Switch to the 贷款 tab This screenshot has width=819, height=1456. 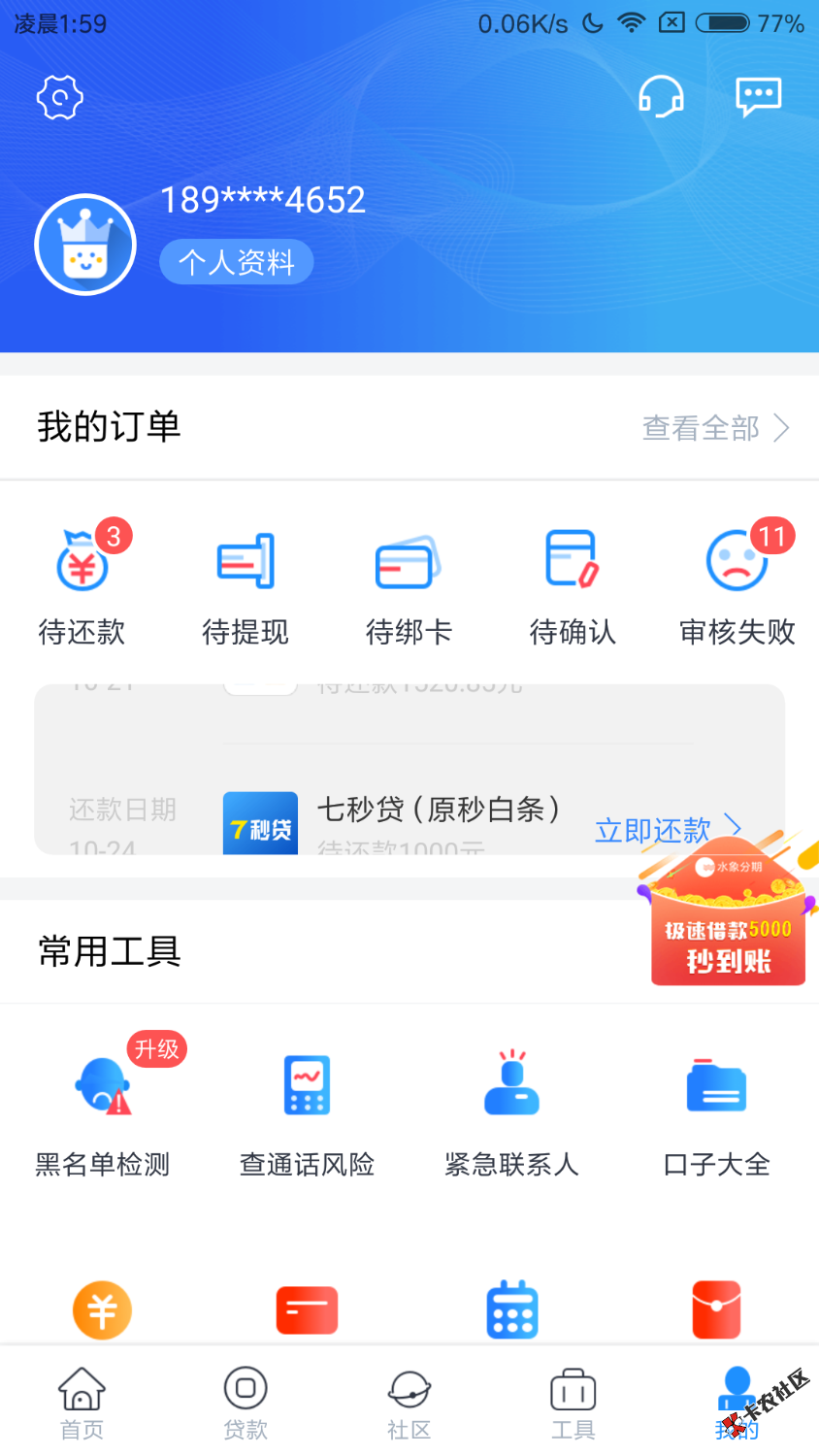tap(246, 1403)
